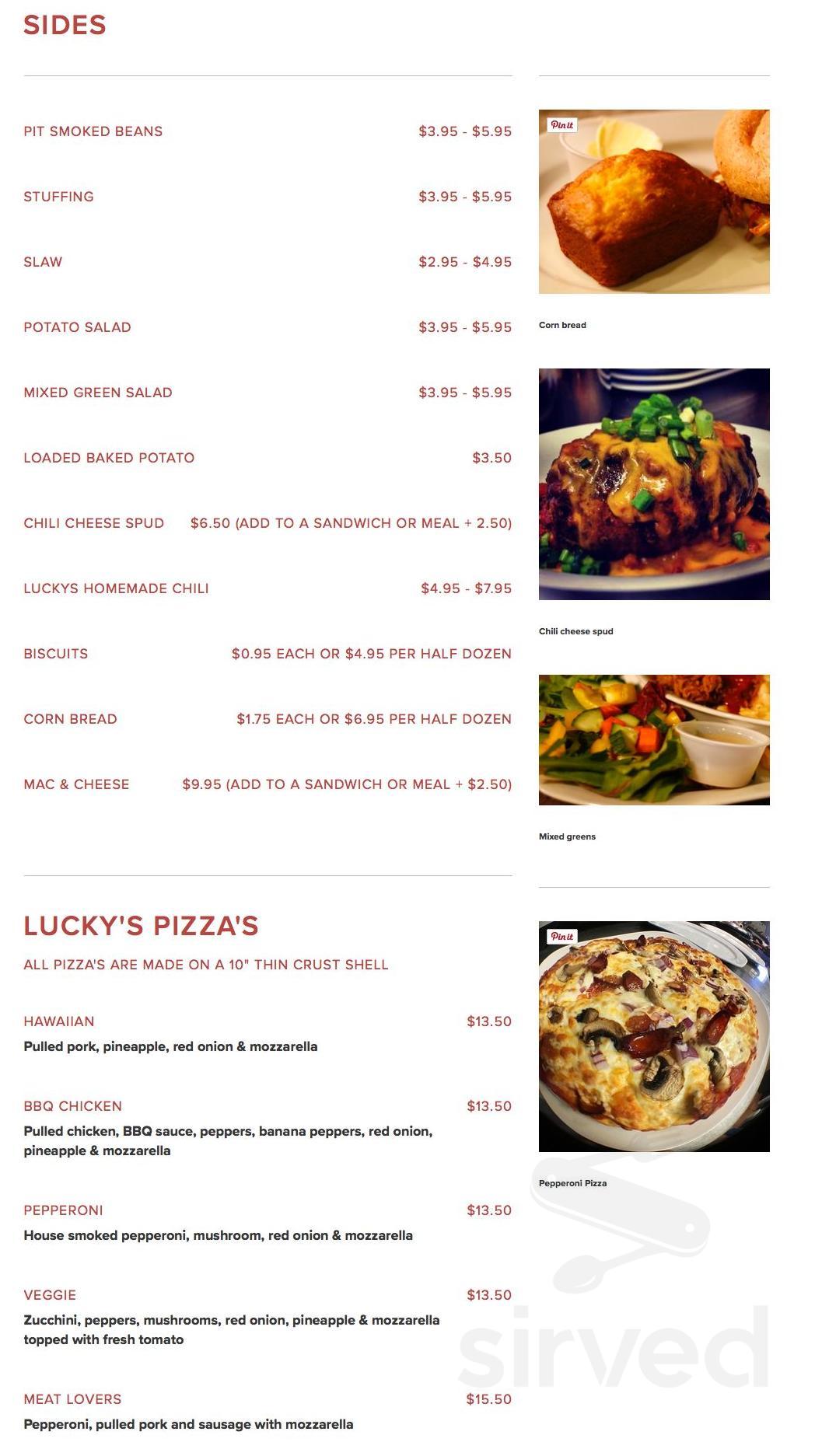
Task: Click the HAWAIIAN pizza entry
Action: [58, 1021]
